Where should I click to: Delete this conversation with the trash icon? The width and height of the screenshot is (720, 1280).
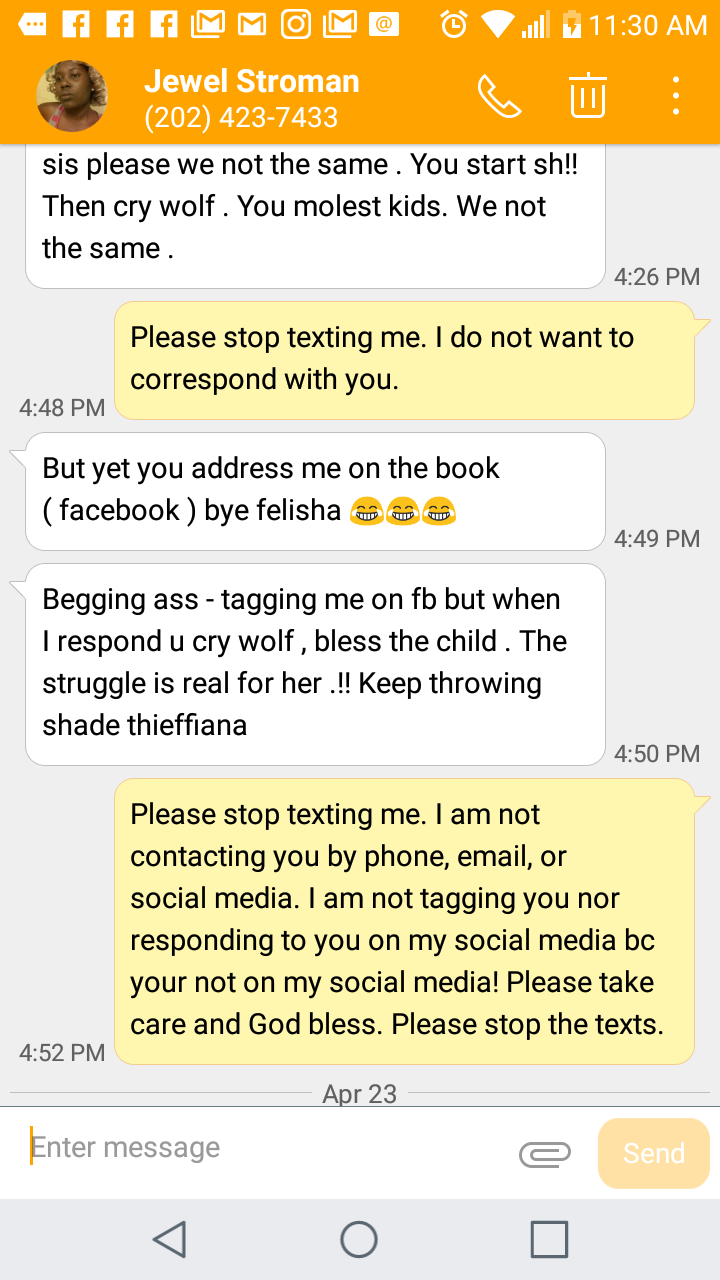(588, 97)
